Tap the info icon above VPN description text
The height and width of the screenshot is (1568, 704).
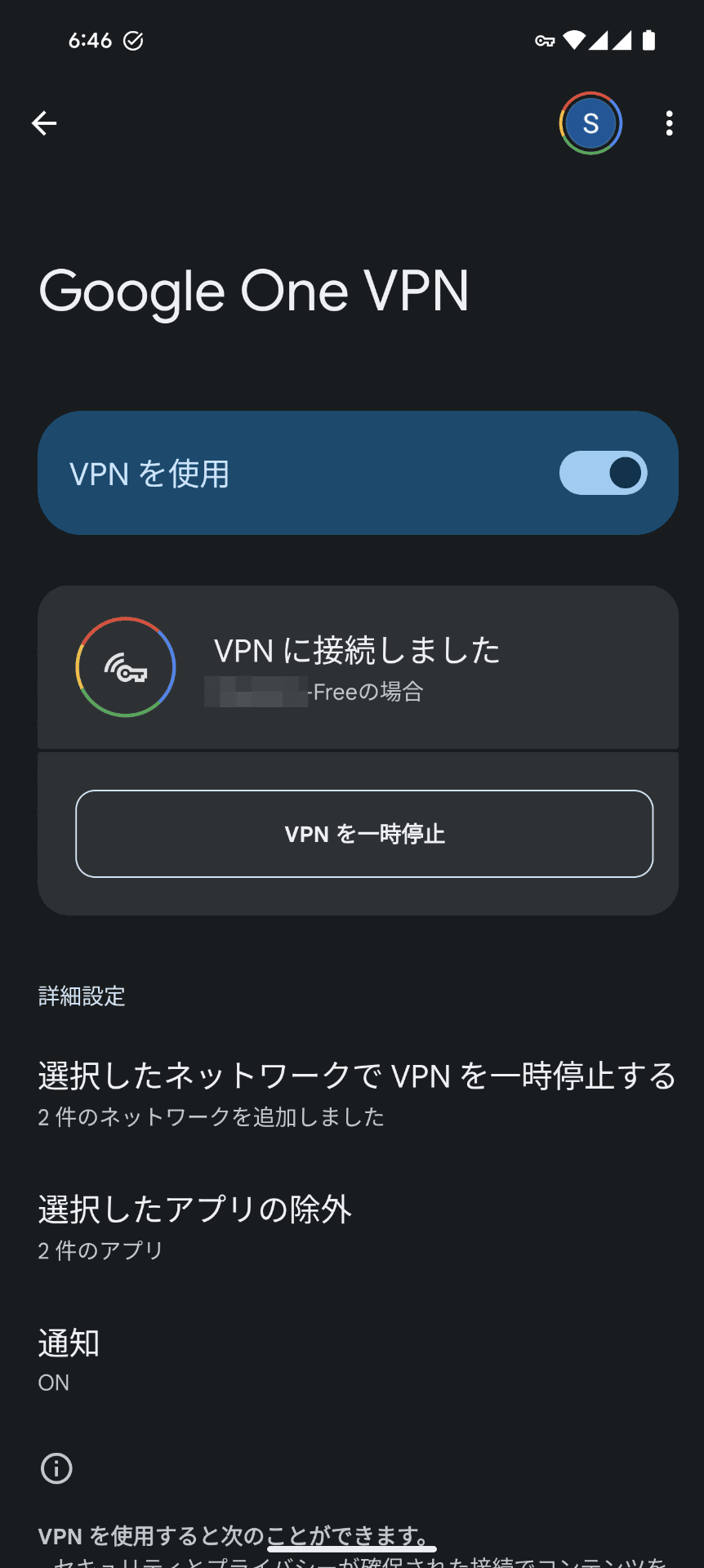point(56,1468)
